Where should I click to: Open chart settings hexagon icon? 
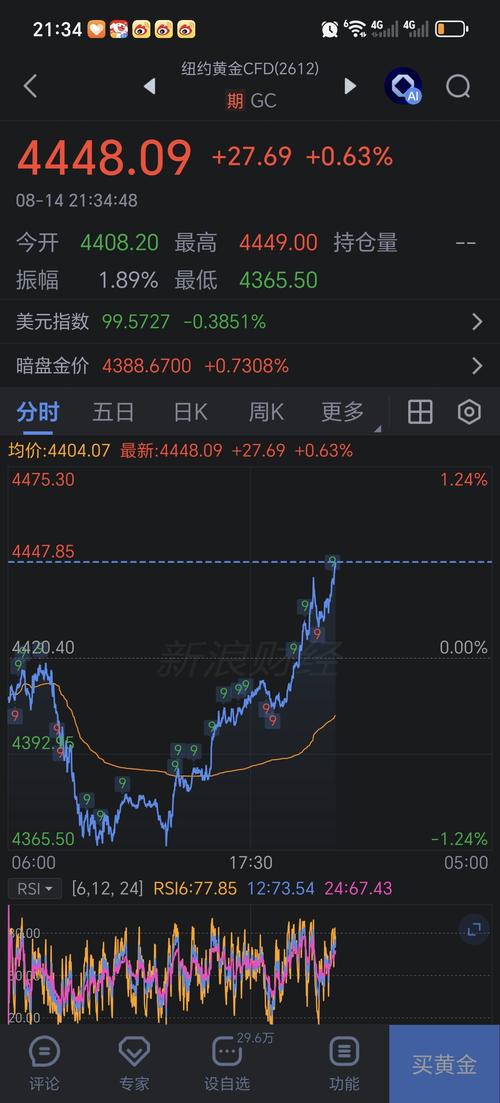point(469,412)
